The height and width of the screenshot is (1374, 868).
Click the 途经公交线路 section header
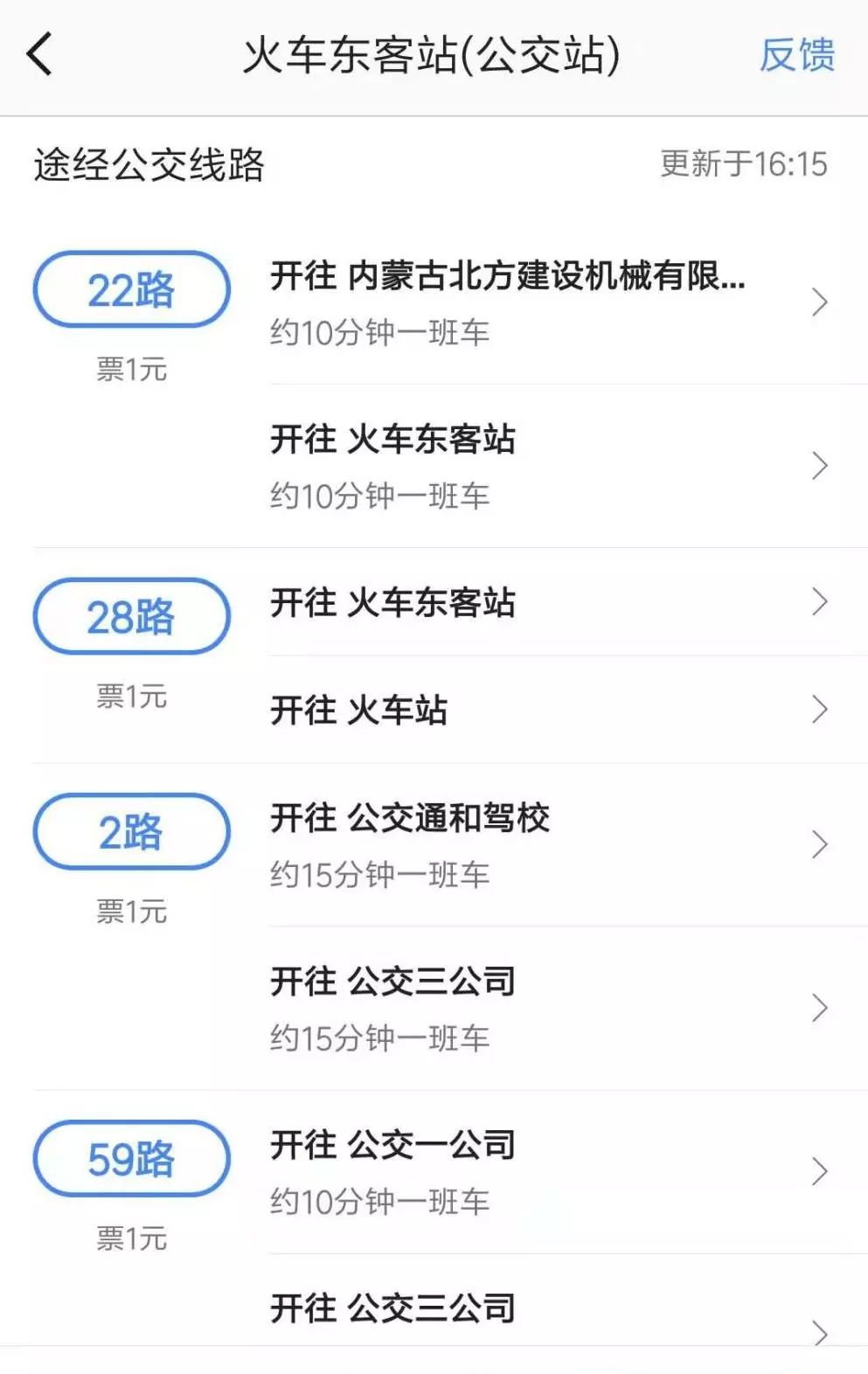coord(149,165)
